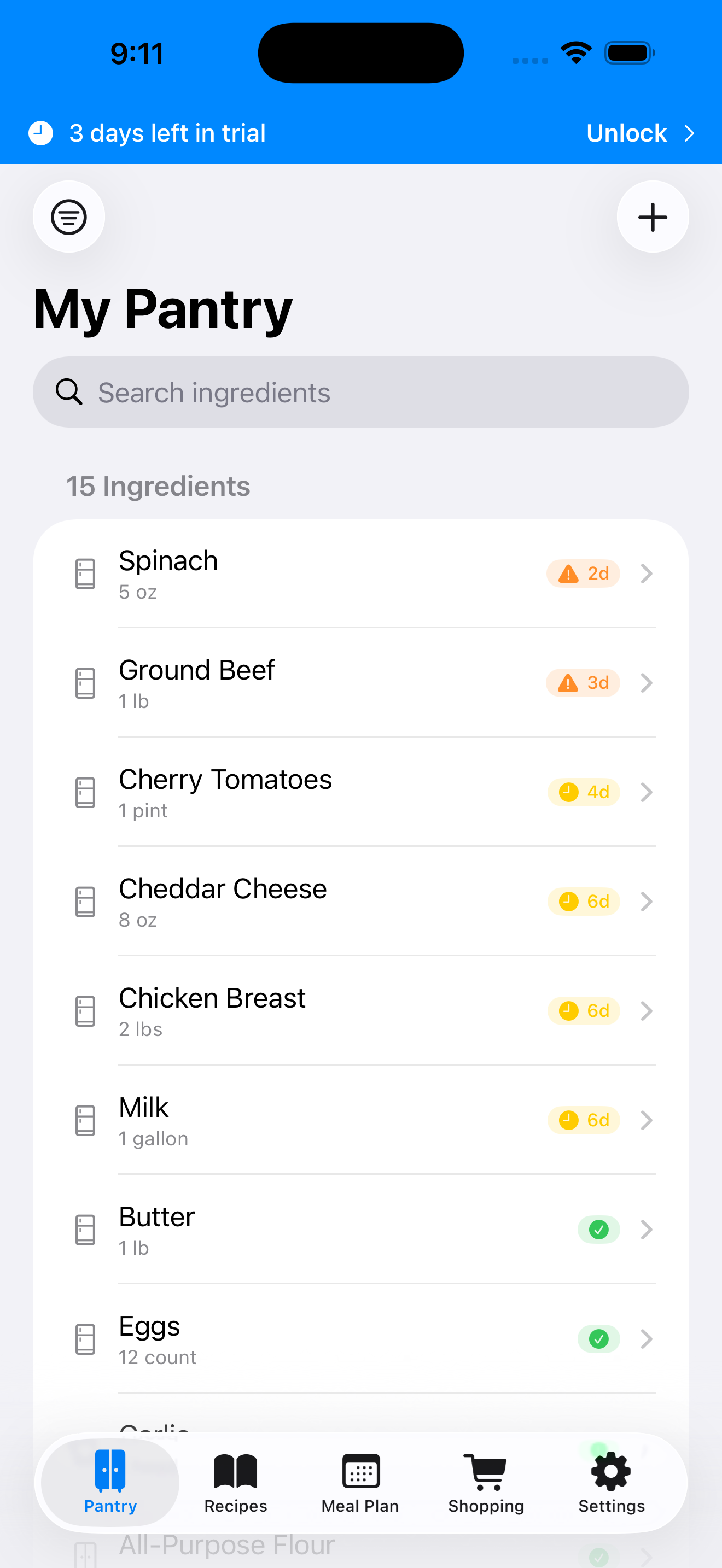
Task: Tap Unlock in the trial banner
Action: click(627, 133)
